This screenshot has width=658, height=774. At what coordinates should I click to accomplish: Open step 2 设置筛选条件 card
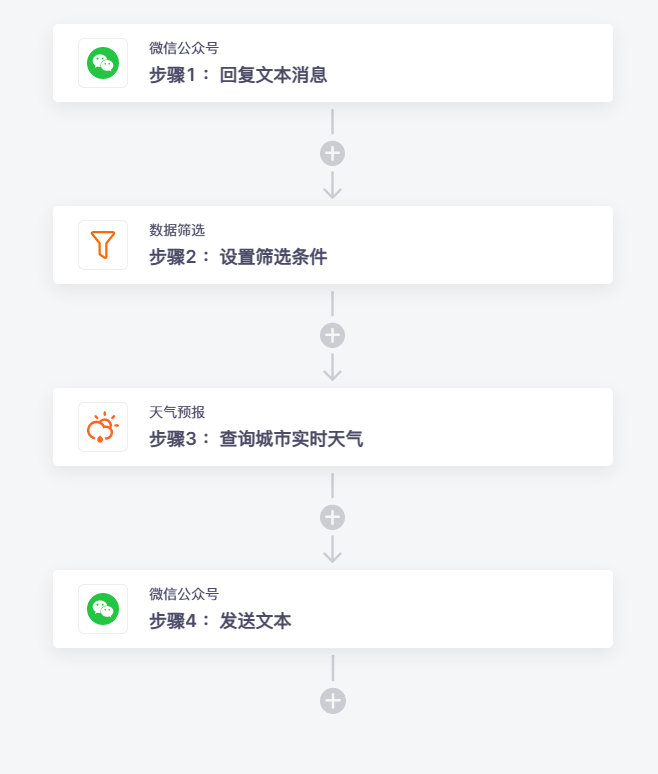(x=332, y=245)
